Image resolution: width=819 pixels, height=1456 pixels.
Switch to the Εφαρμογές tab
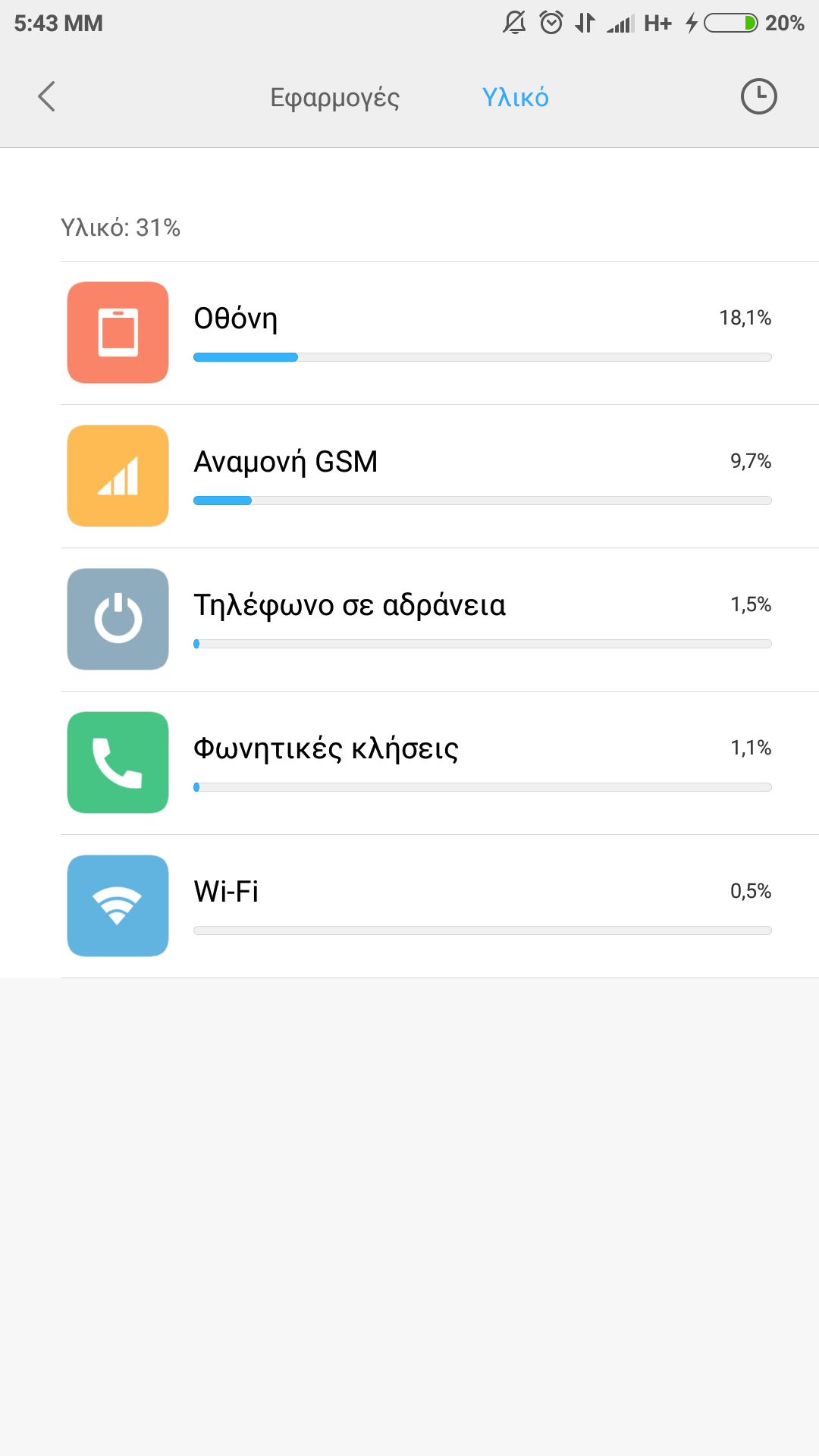334,98
